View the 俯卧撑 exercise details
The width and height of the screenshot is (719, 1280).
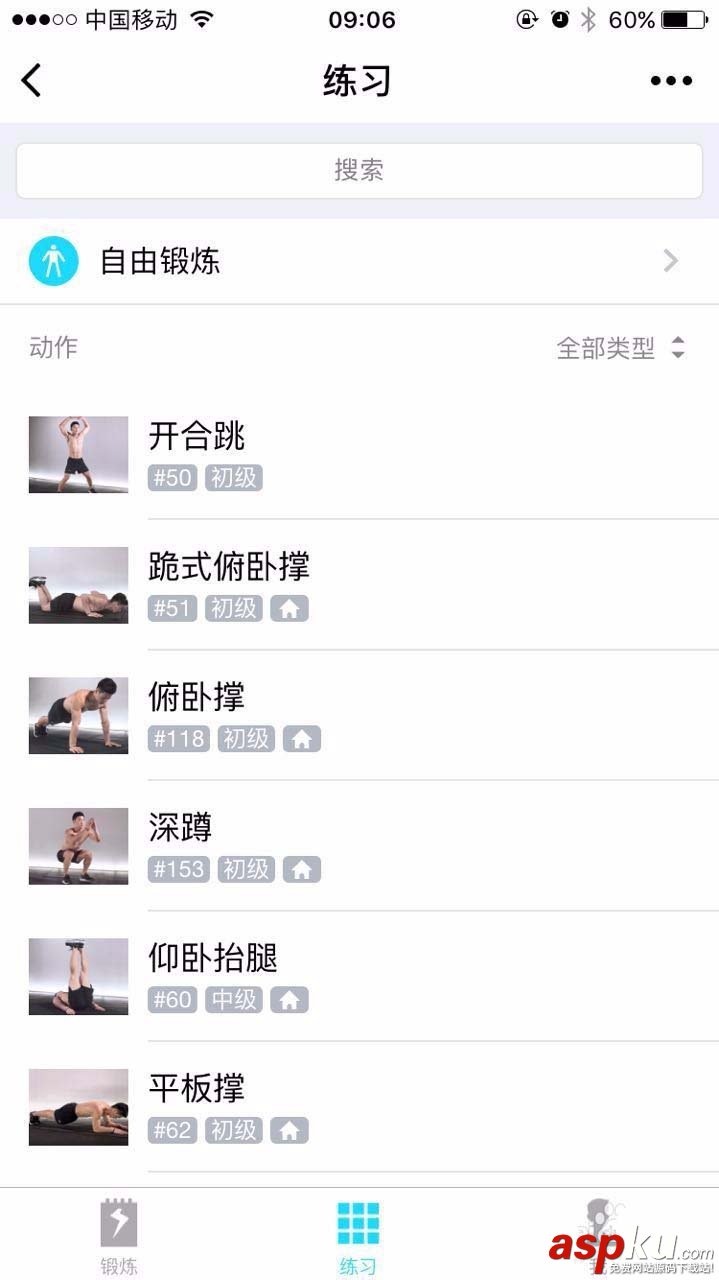360,716
